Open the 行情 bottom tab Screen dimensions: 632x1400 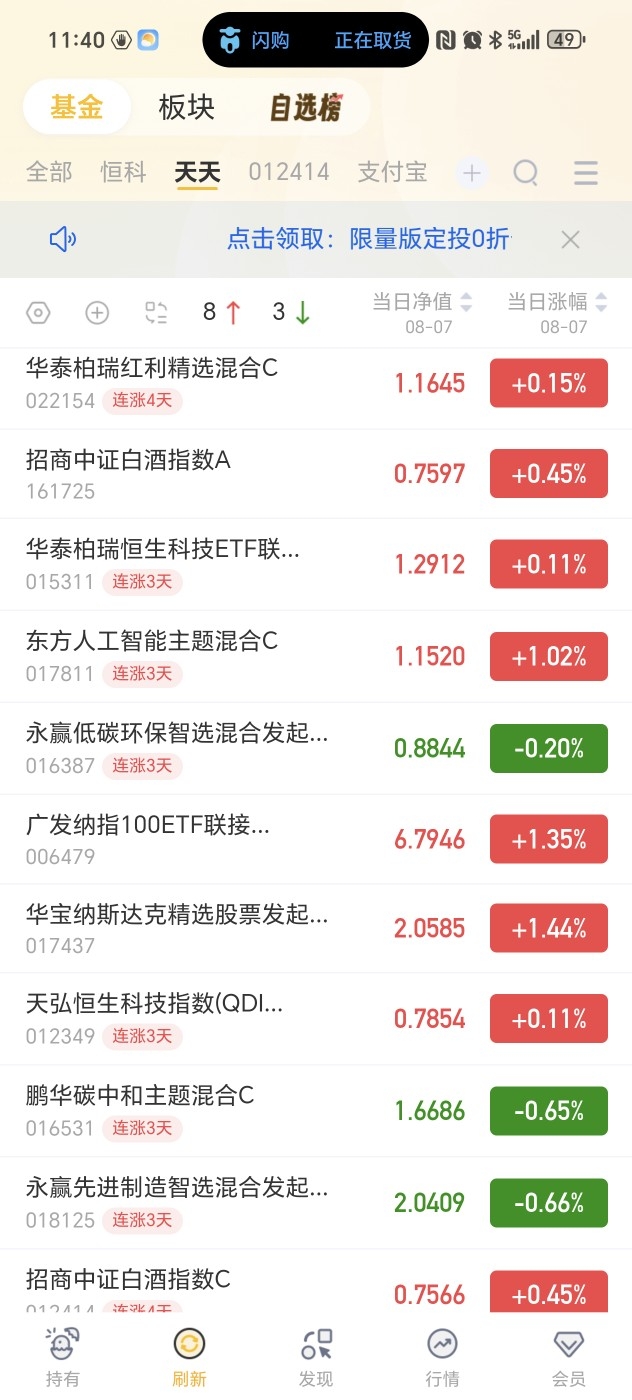(442, 1357)
